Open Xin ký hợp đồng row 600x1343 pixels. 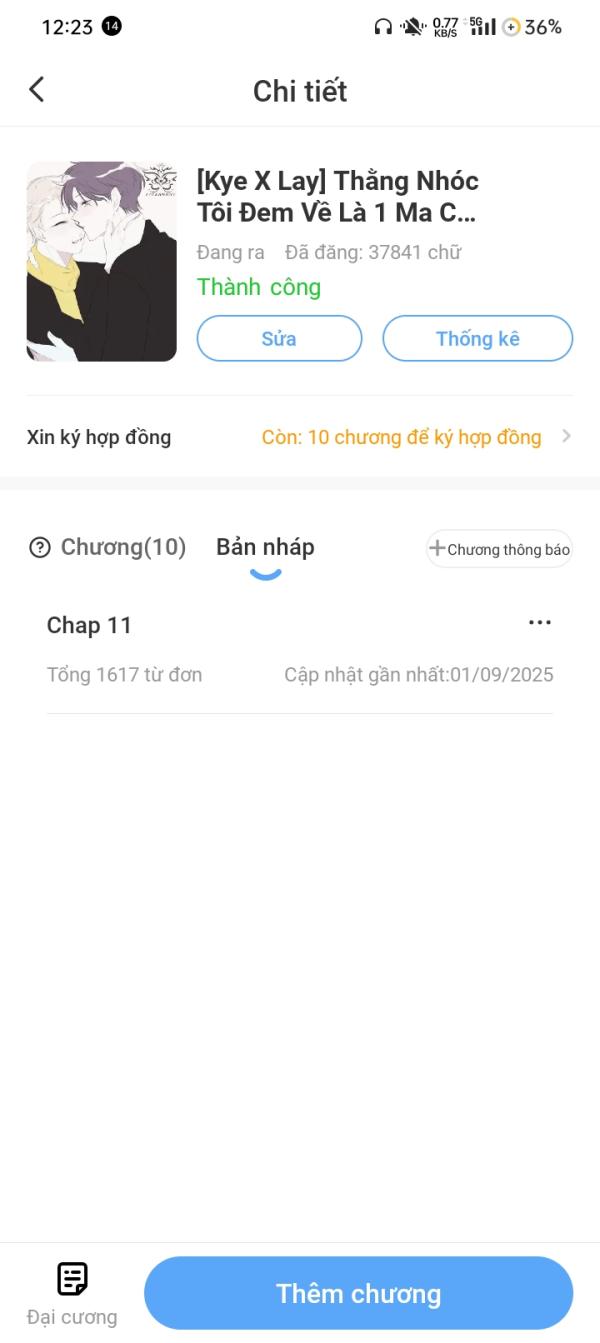pos(300,437)
